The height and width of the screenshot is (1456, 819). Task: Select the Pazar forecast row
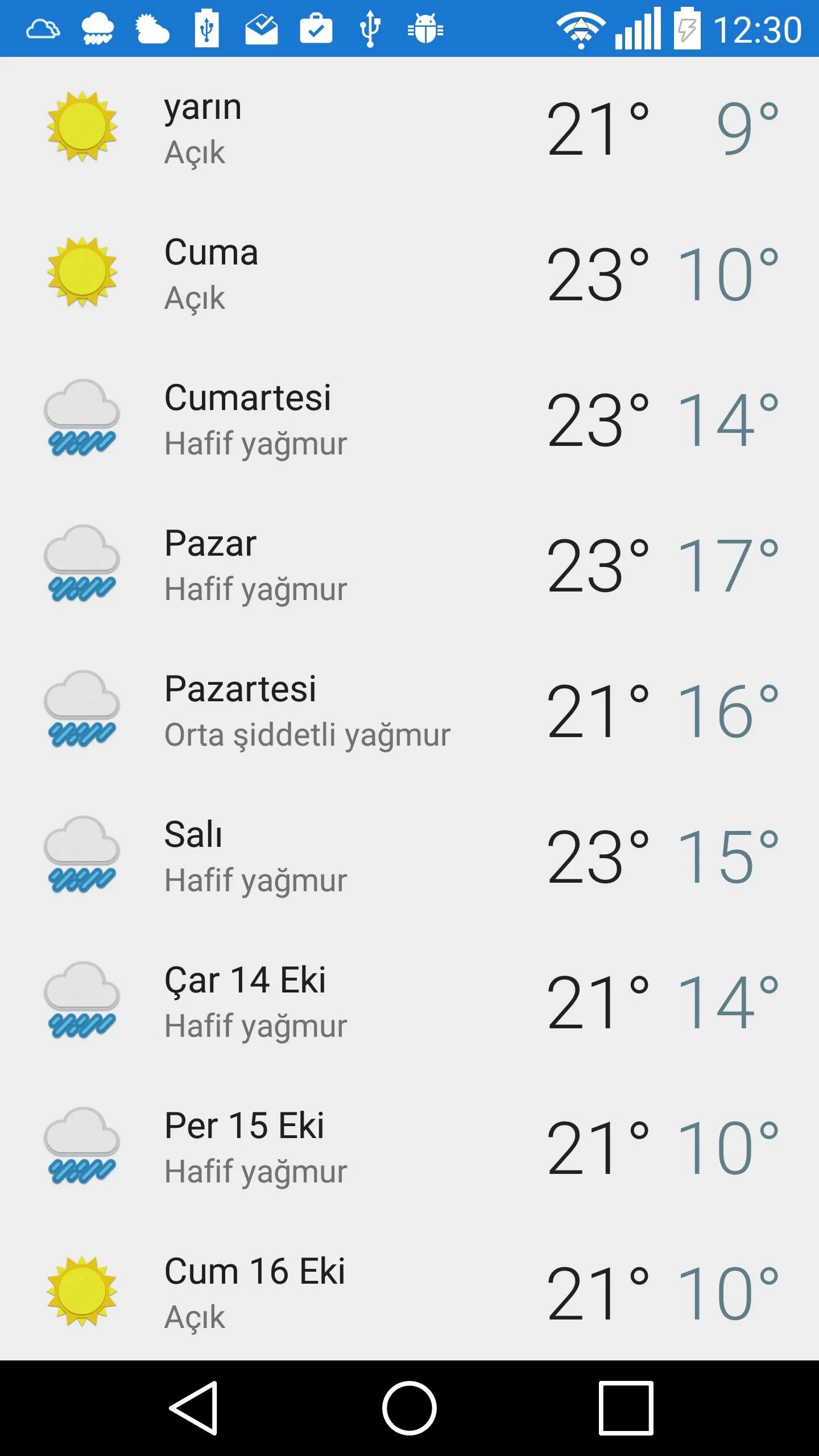pyautogui.click(x=409, y=565)
